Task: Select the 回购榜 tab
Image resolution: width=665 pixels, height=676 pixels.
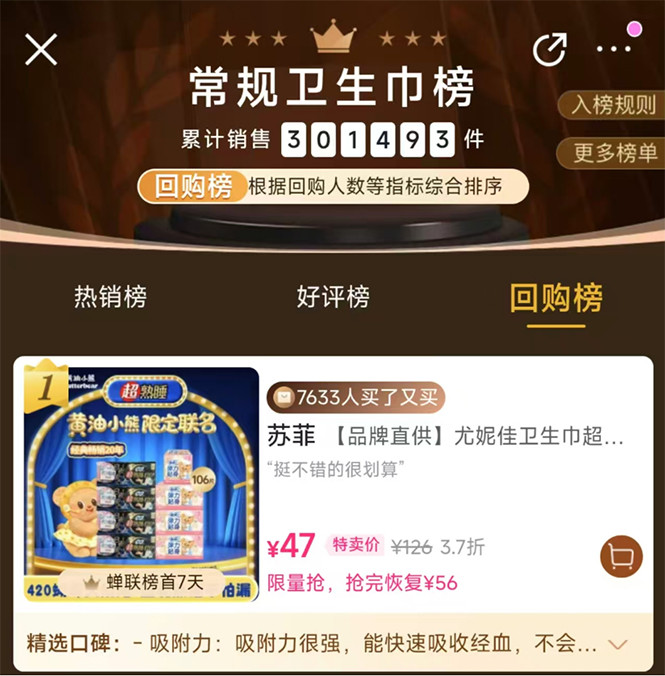Action: pos(556,298)
